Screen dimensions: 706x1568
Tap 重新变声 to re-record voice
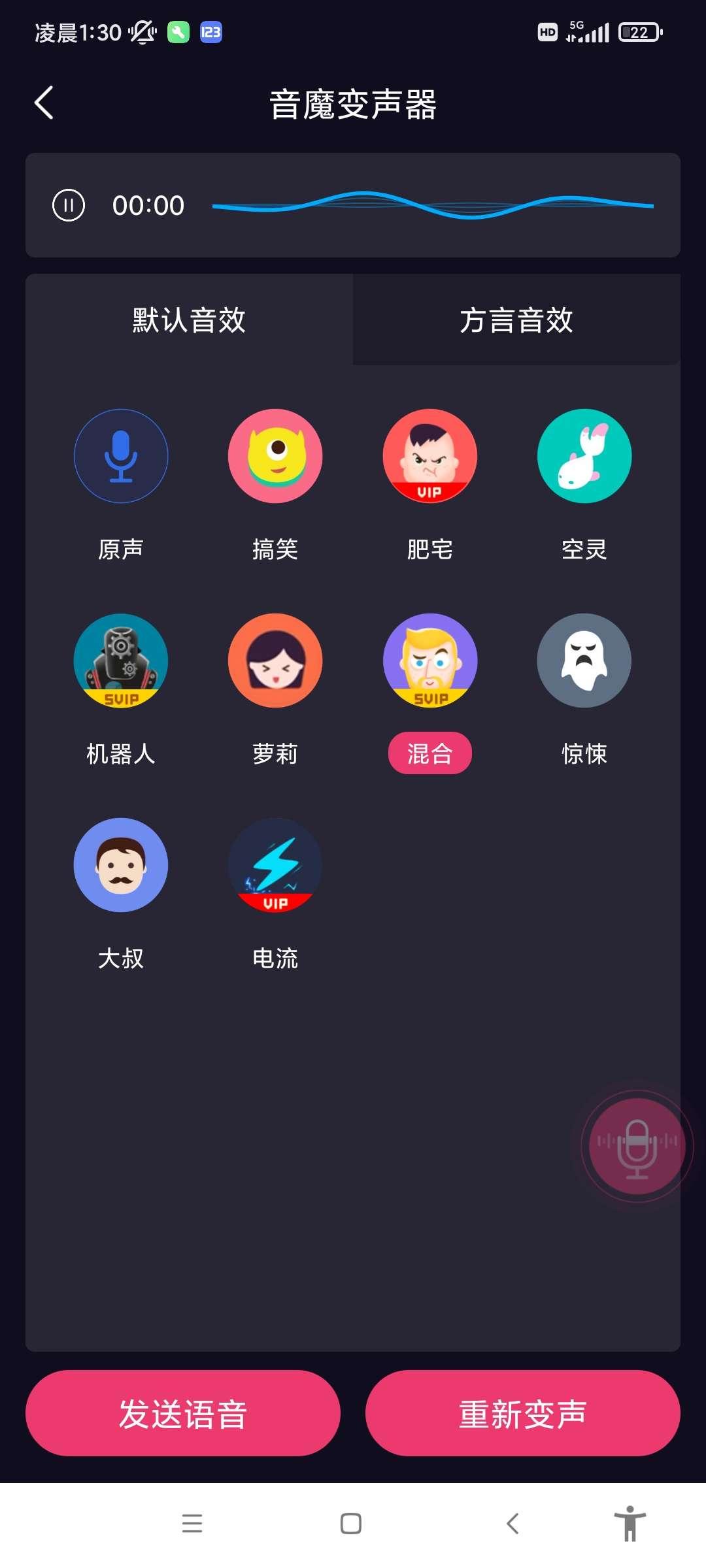522,1413
